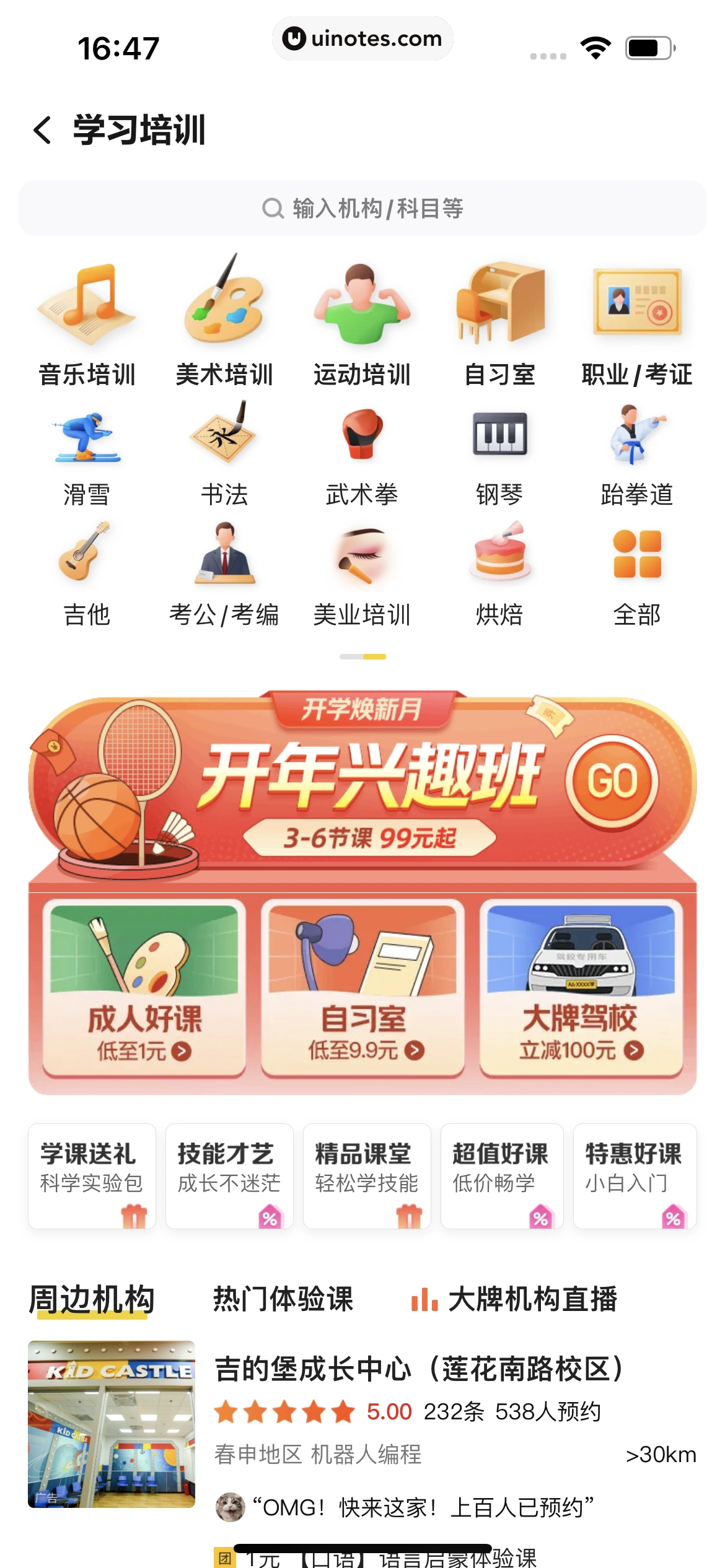Open the 自习室 study desk icon

point(500,307)
